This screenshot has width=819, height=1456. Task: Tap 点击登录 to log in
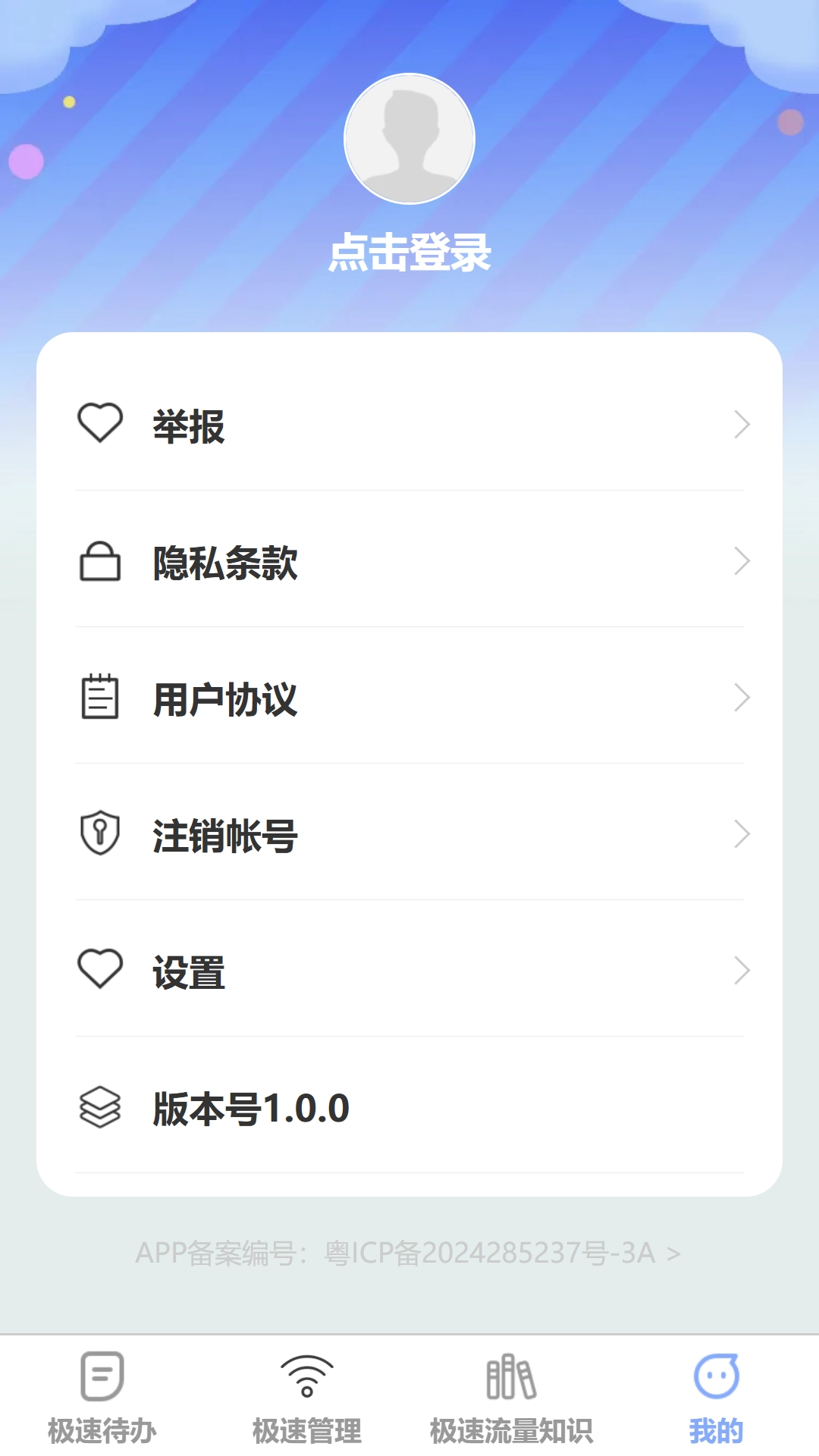click(x=409, y=253)
